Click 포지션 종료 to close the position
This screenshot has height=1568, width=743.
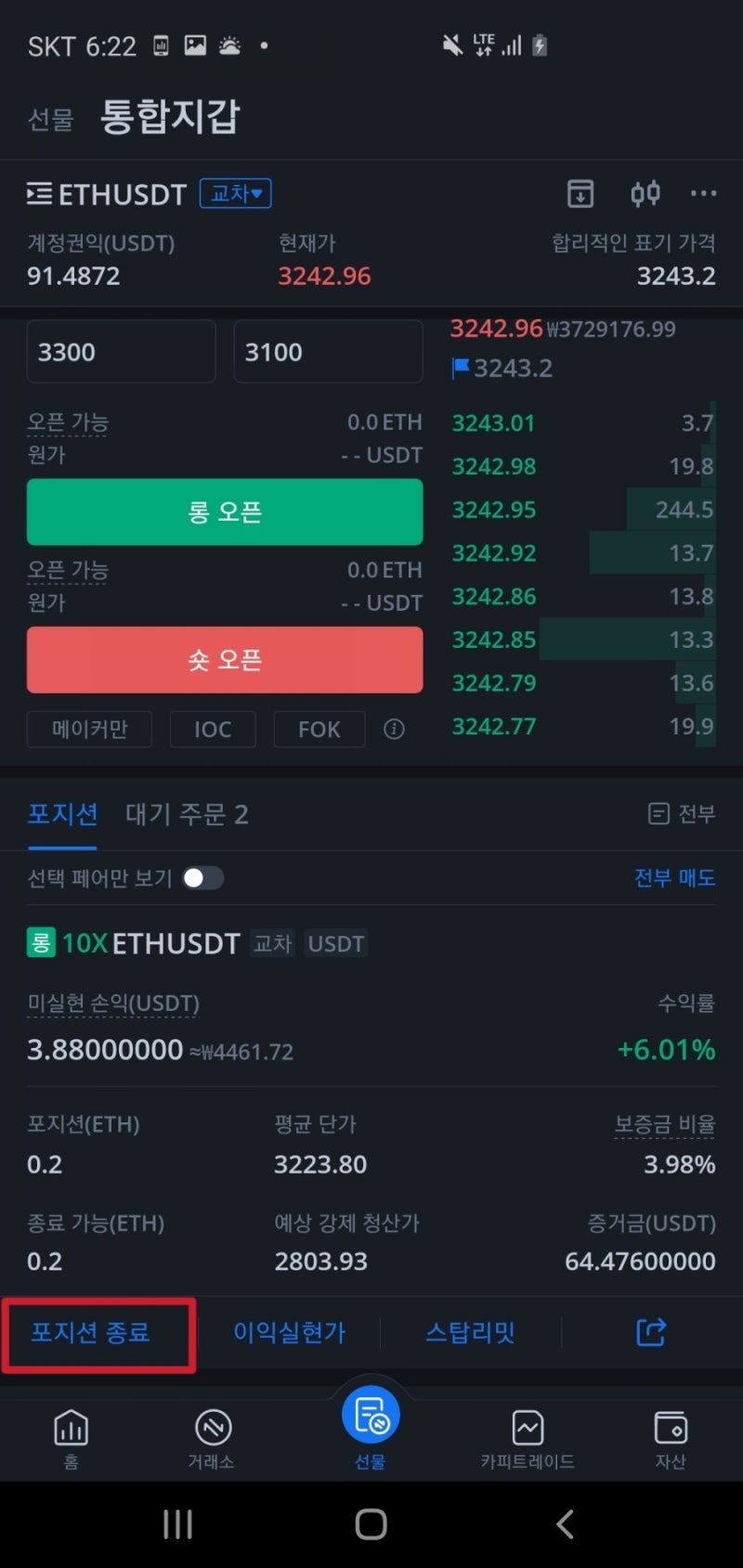[x=97, y=1332]
